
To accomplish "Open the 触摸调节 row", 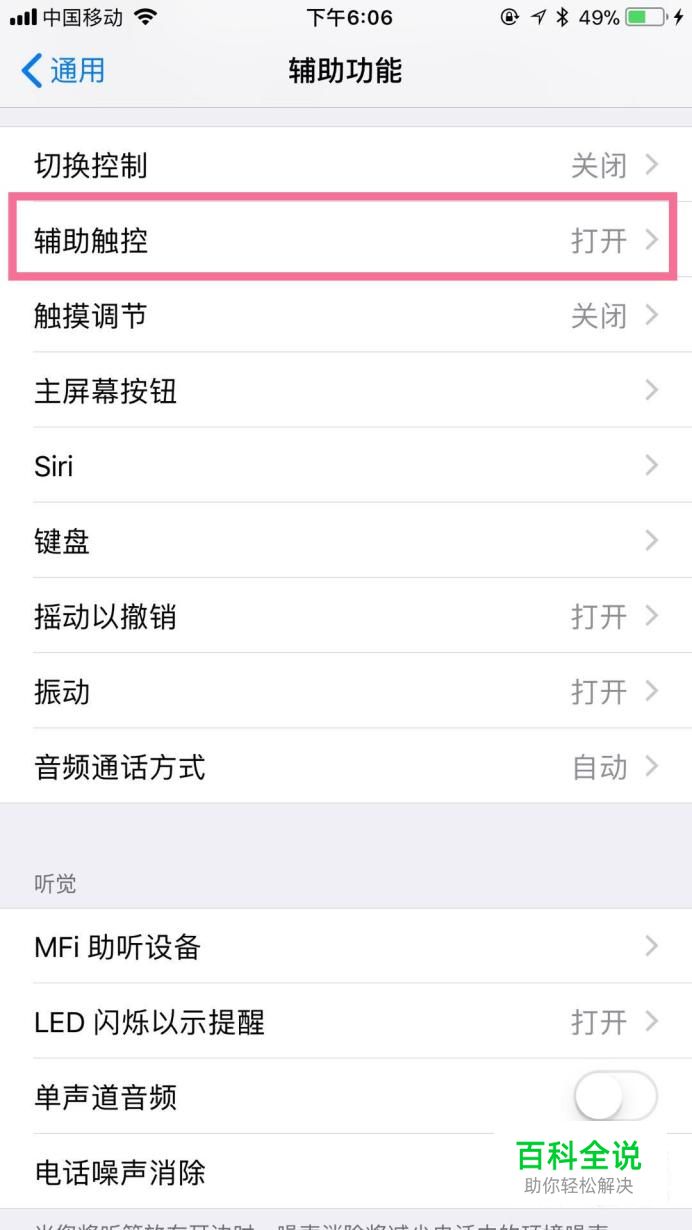I will coord(346,316).
